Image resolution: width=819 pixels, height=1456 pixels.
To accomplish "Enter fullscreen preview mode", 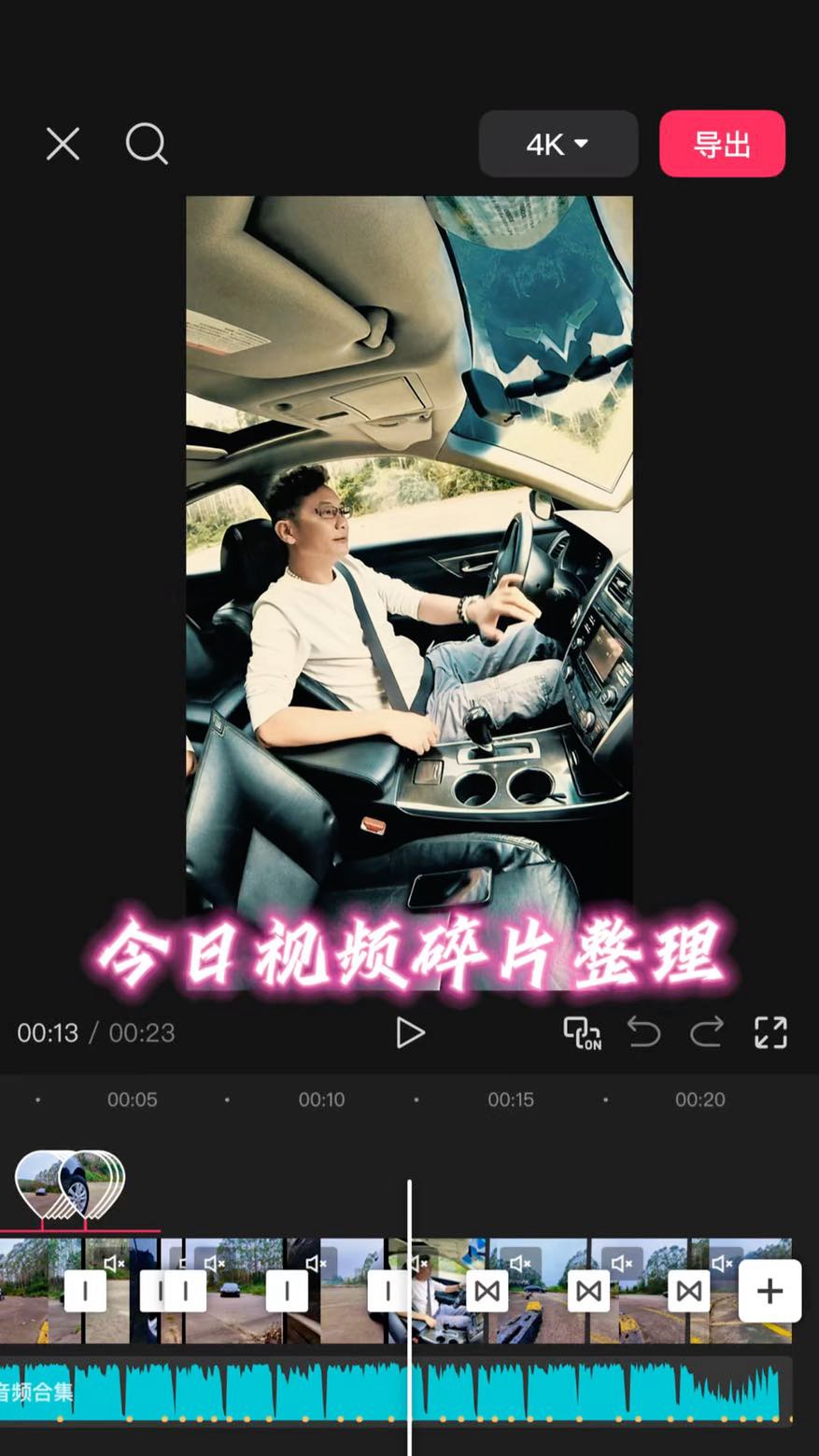I will click(x=770, y=1032).
